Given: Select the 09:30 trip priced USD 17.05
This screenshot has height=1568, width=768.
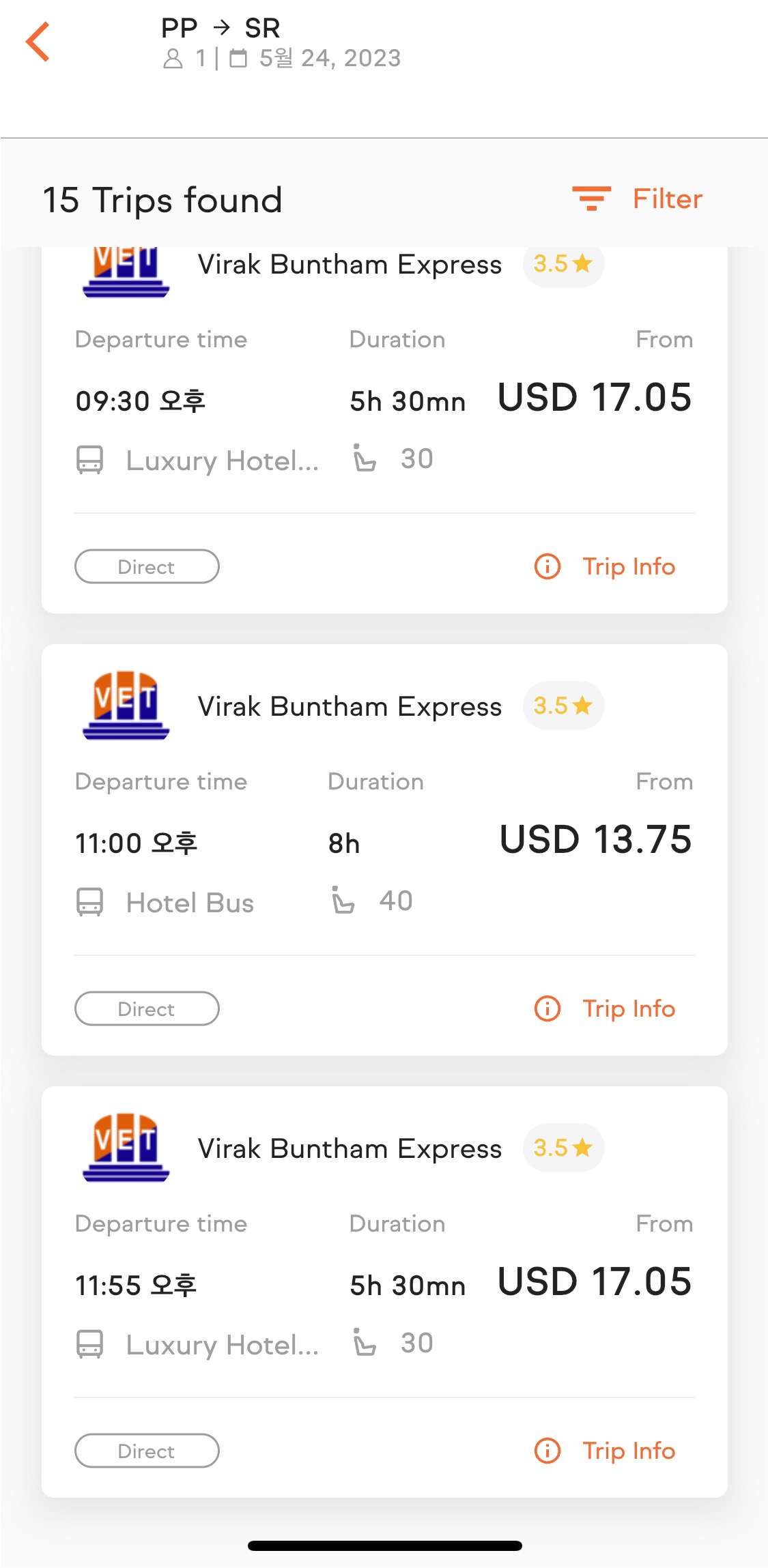Looking at the screenshot, I should [x=384, y=430].
